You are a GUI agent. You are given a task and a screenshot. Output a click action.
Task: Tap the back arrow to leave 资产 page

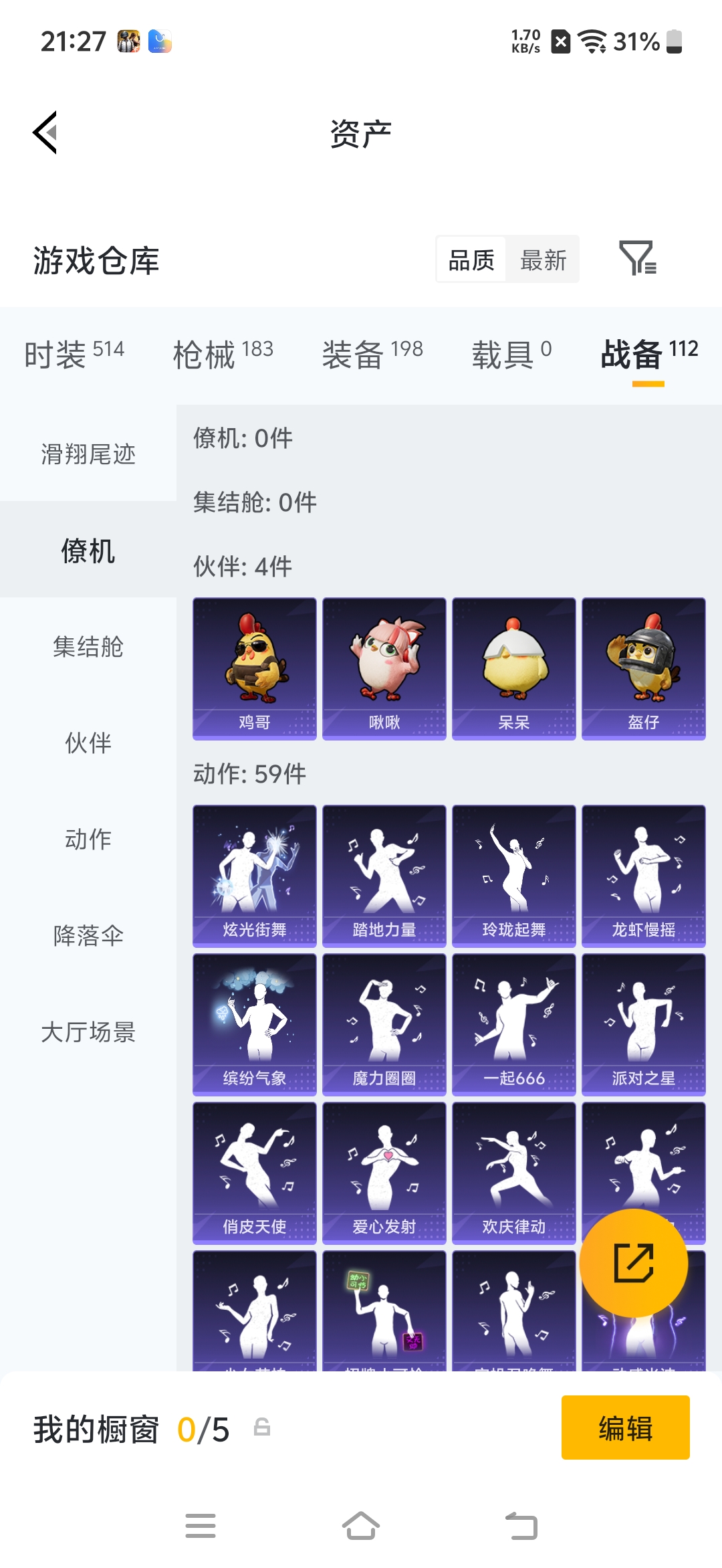[45, 132]
